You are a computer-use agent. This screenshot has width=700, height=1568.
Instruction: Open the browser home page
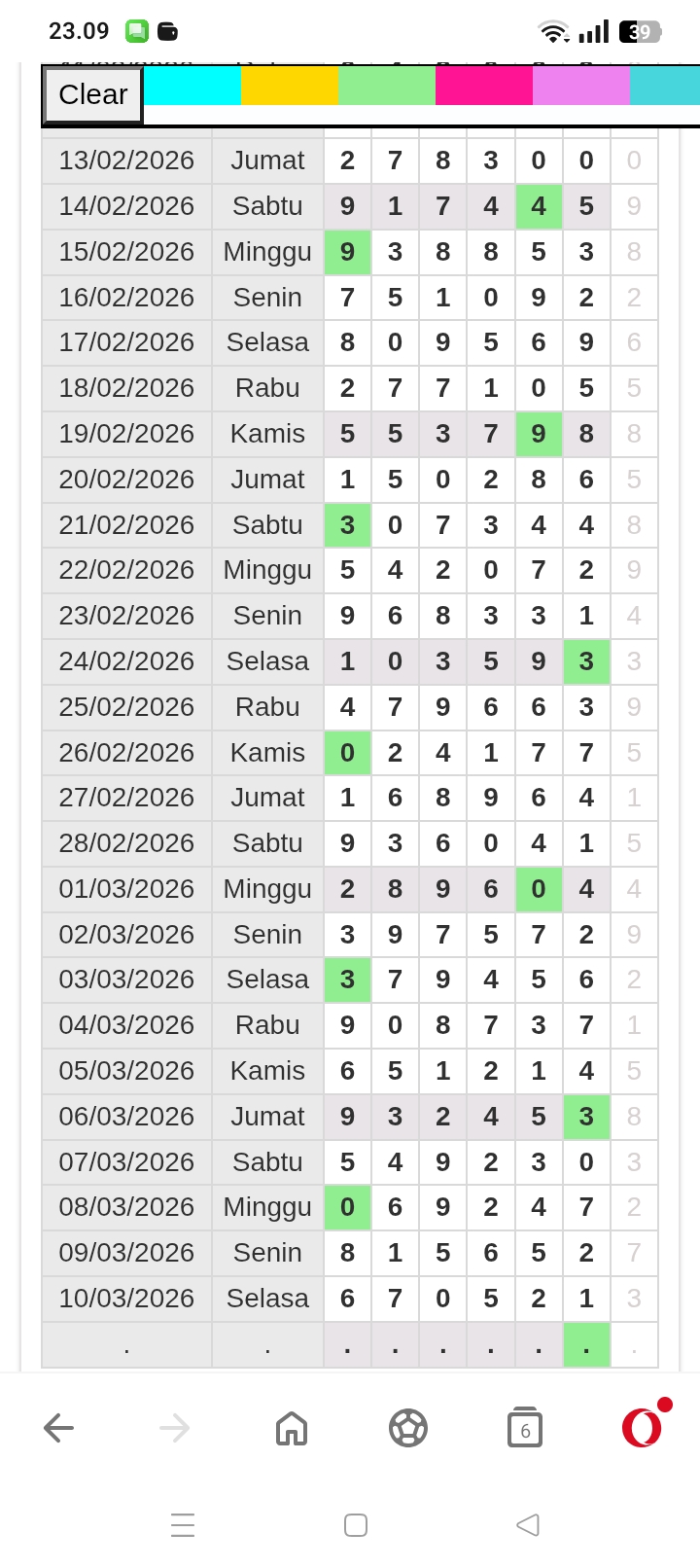[x=292, y=1428]
